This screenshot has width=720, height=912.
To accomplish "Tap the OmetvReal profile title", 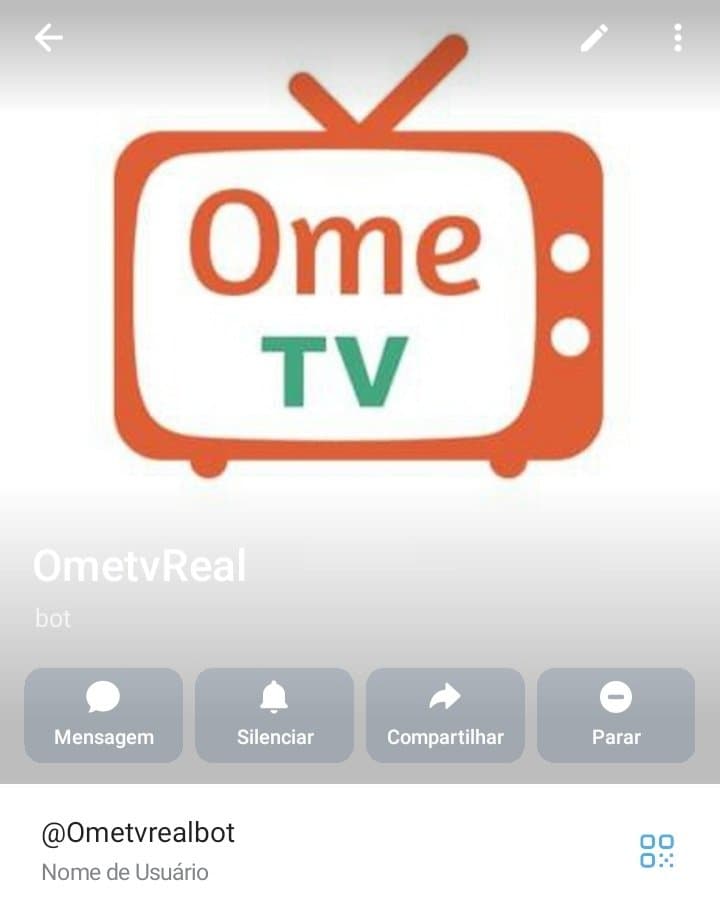I will (140, 566).
